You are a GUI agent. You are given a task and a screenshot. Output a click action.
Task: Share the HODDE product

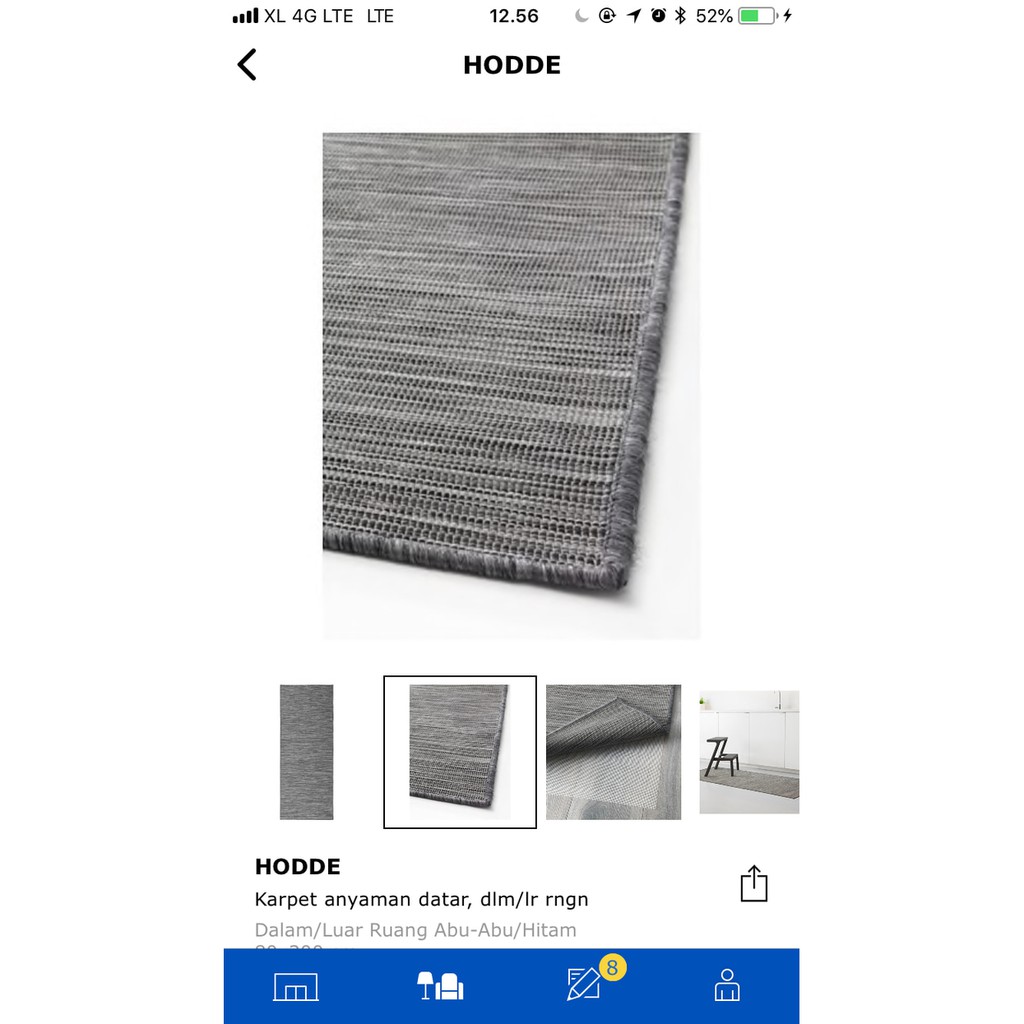pos(754,884)
